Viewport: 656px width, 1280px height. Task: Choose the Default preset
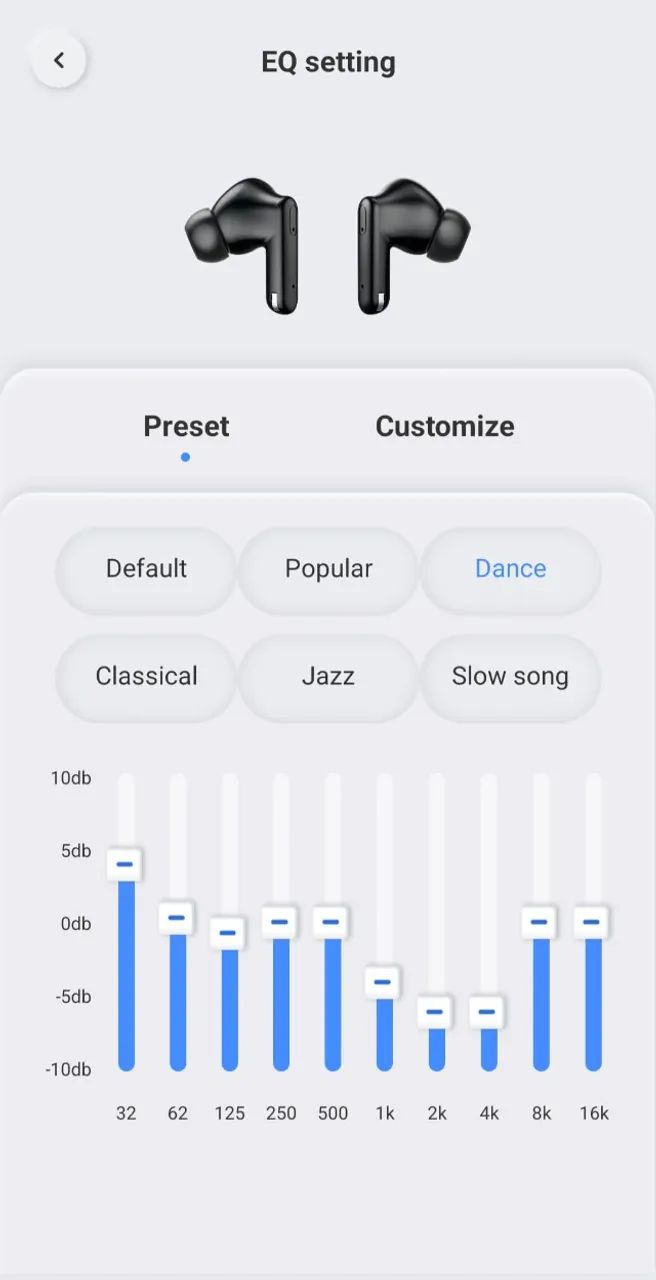(146, 569)
